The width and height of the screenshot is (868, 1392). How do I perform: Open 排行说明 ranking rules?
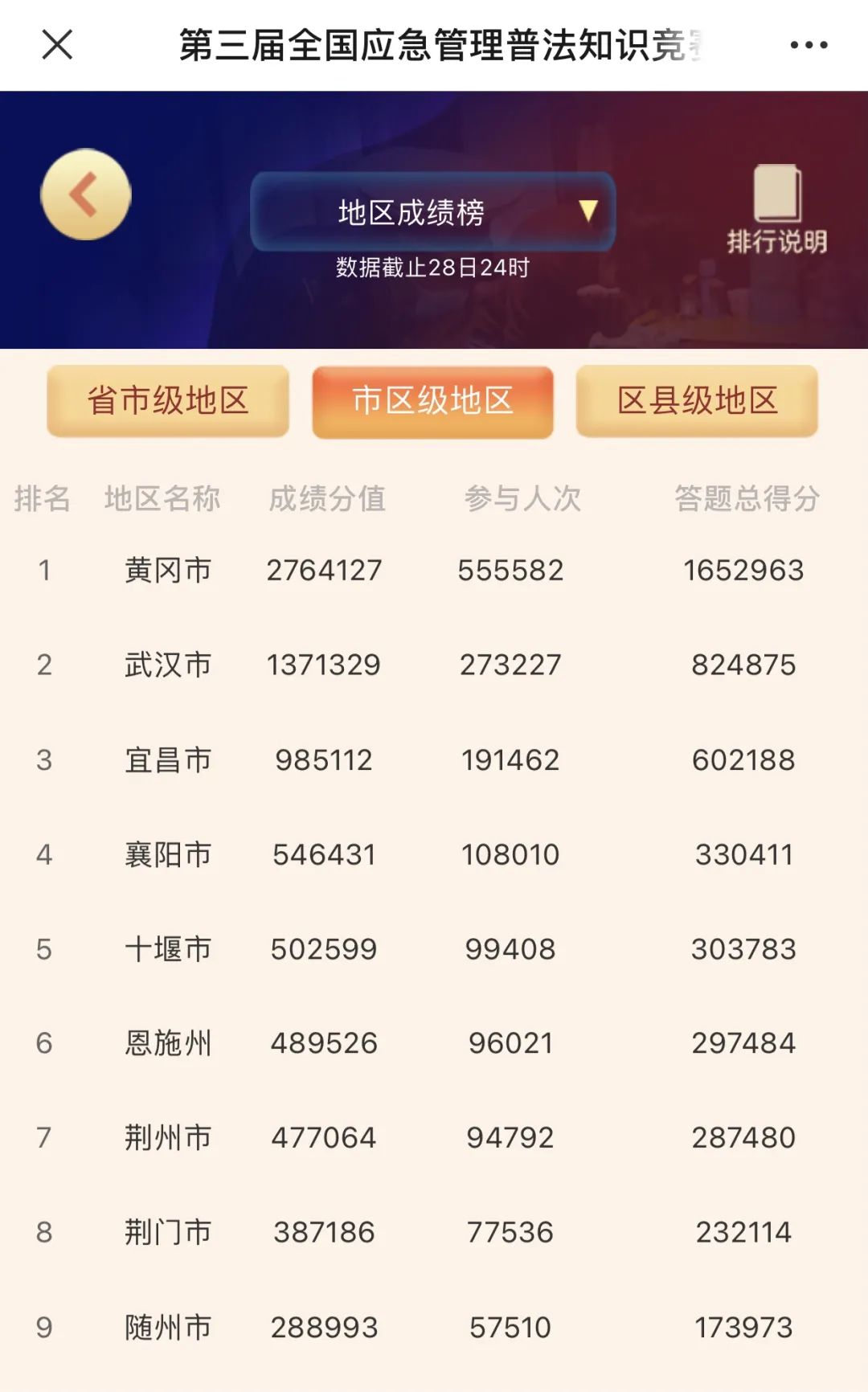point(777,210)
